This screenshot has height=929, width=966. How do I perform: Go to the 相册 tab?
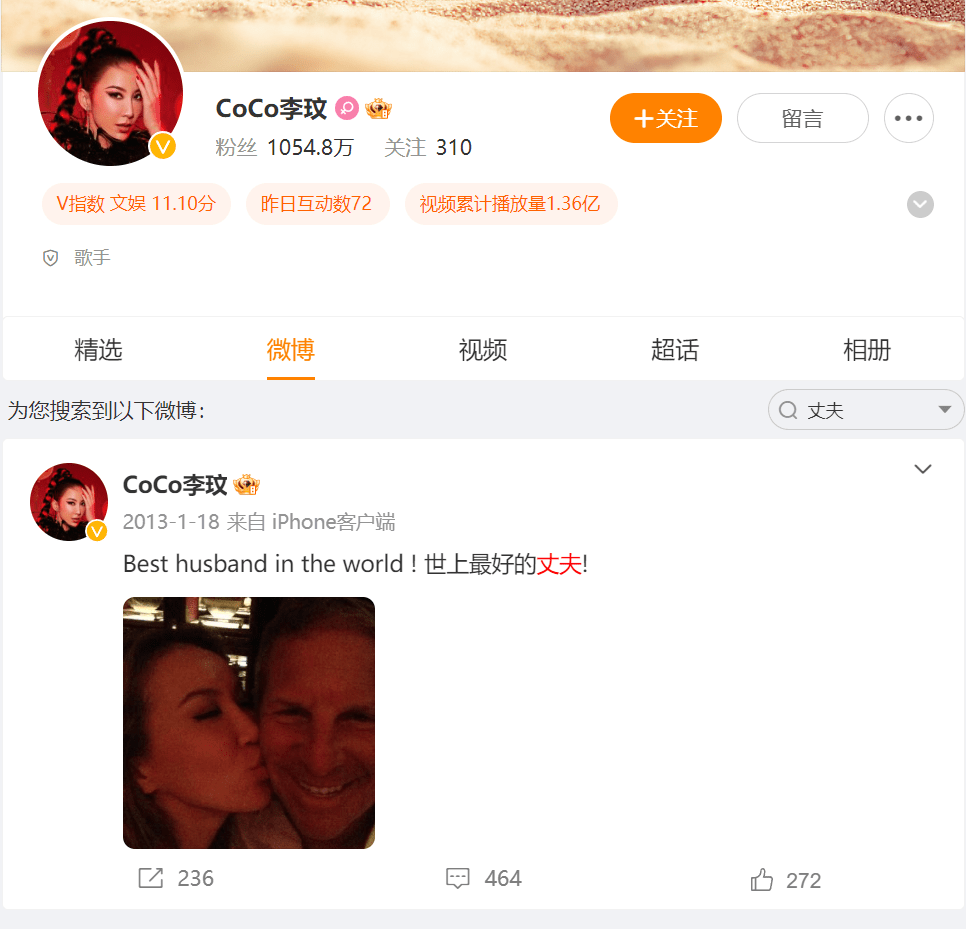pos(867,350)
